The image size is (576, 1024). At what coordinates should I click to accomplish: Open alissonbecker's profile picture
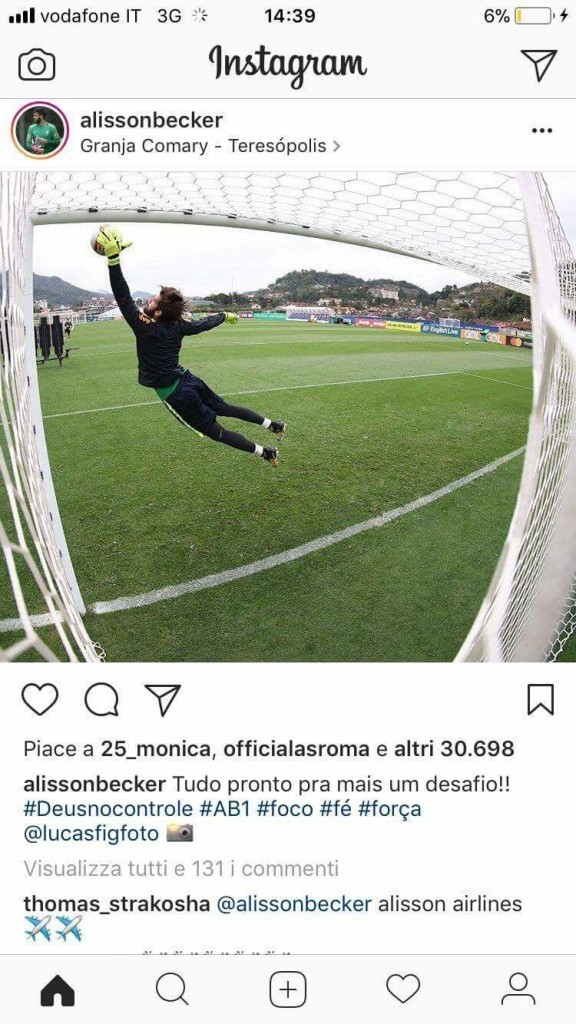tap(40, 131)
